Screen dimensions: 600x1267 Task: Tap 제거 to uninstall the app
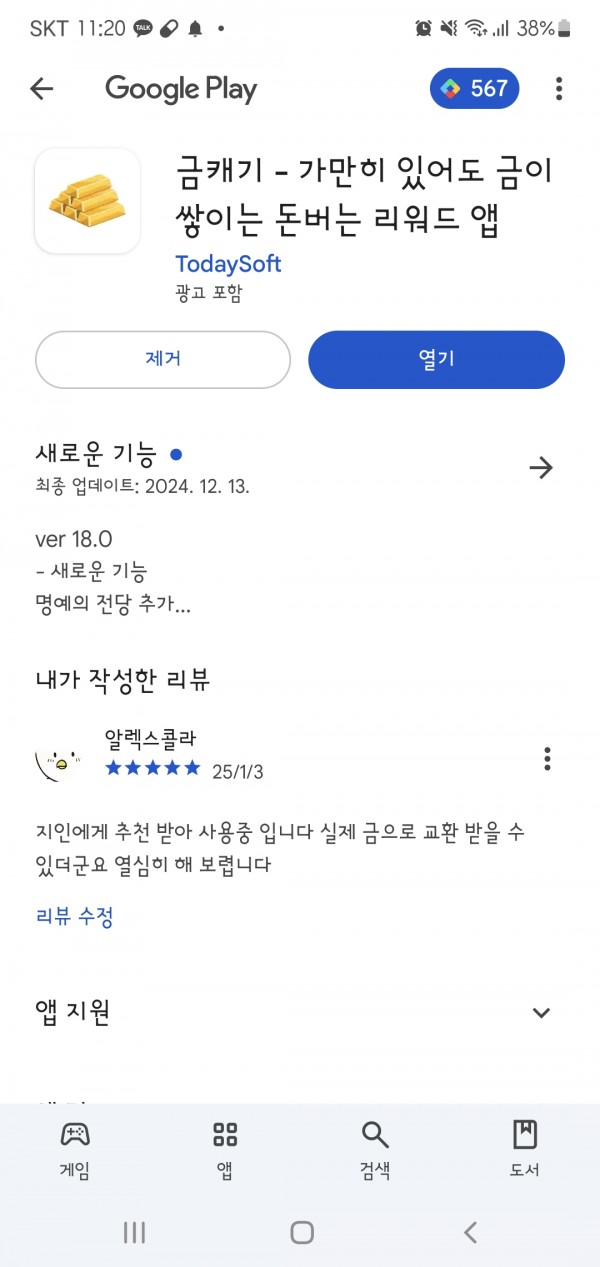pos(163,359)
